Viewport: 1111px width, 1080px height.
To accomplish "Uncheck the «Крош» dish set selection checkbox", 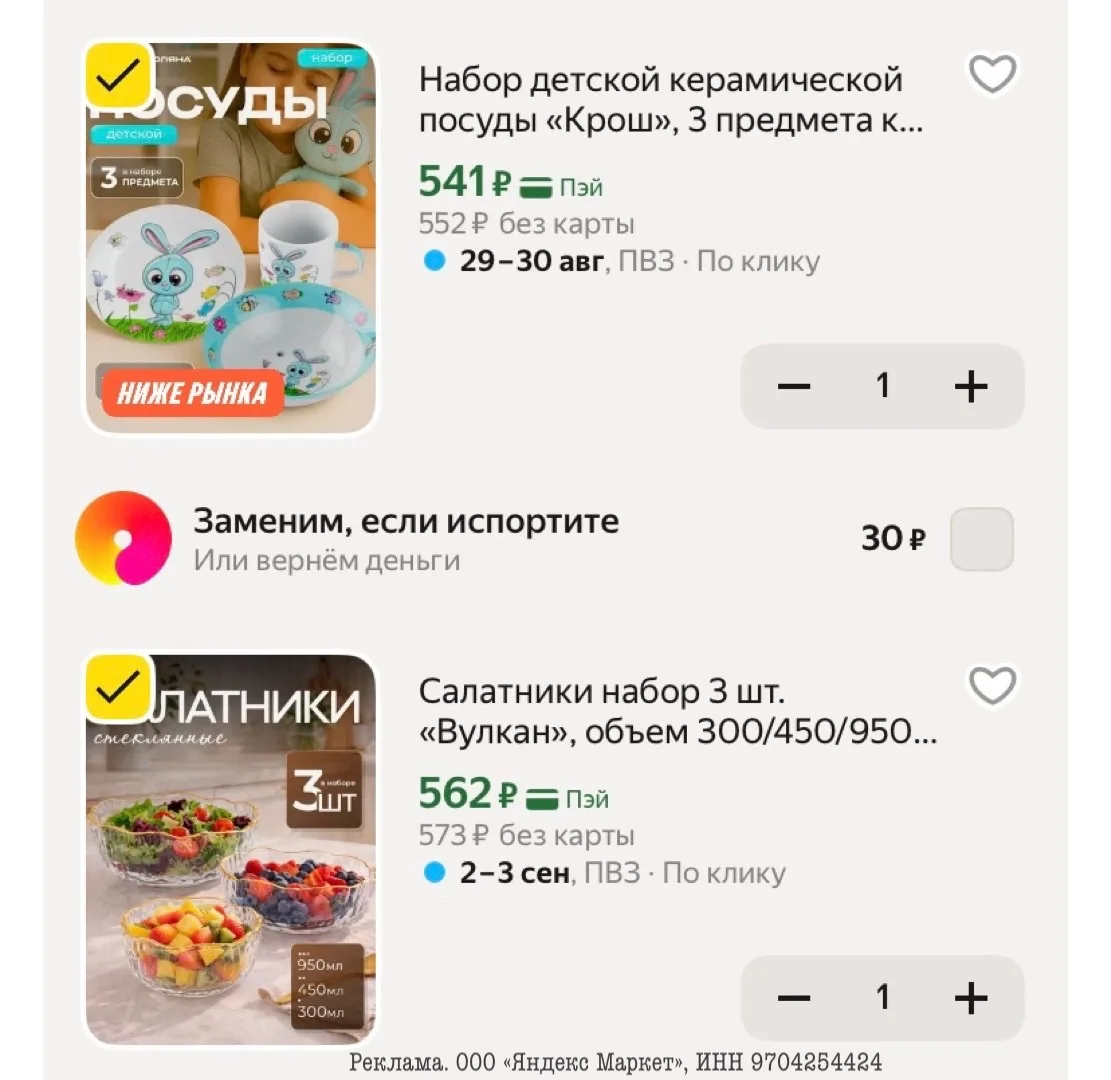I will pos(118,75).
